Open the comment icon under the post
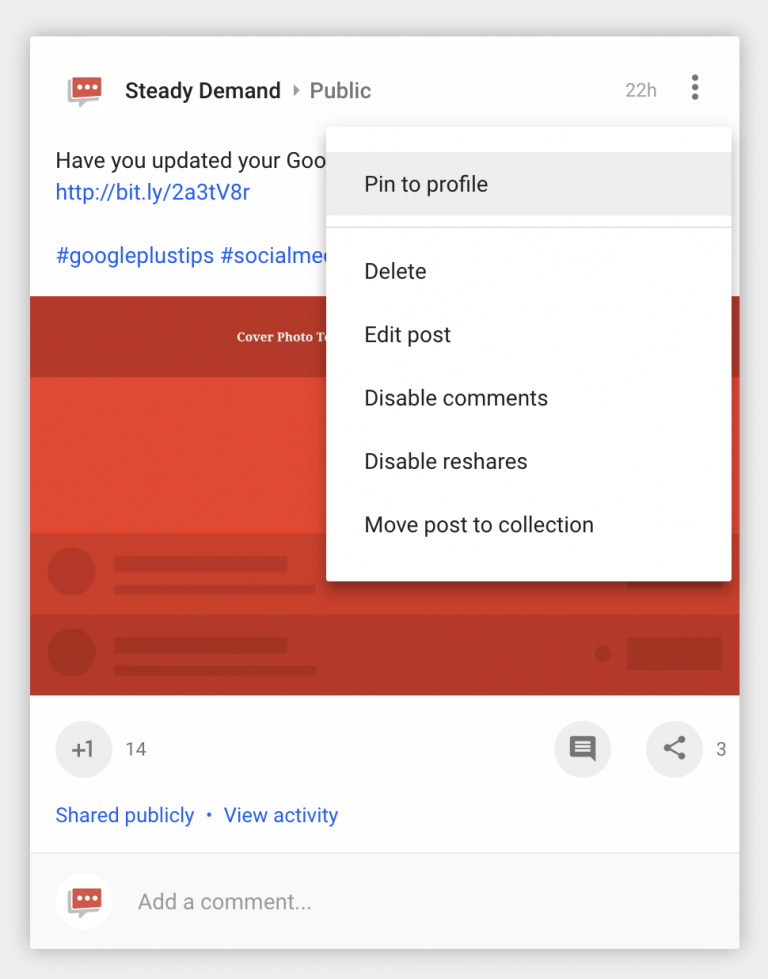This screenshot has height=979, width=768. point(582,749)
